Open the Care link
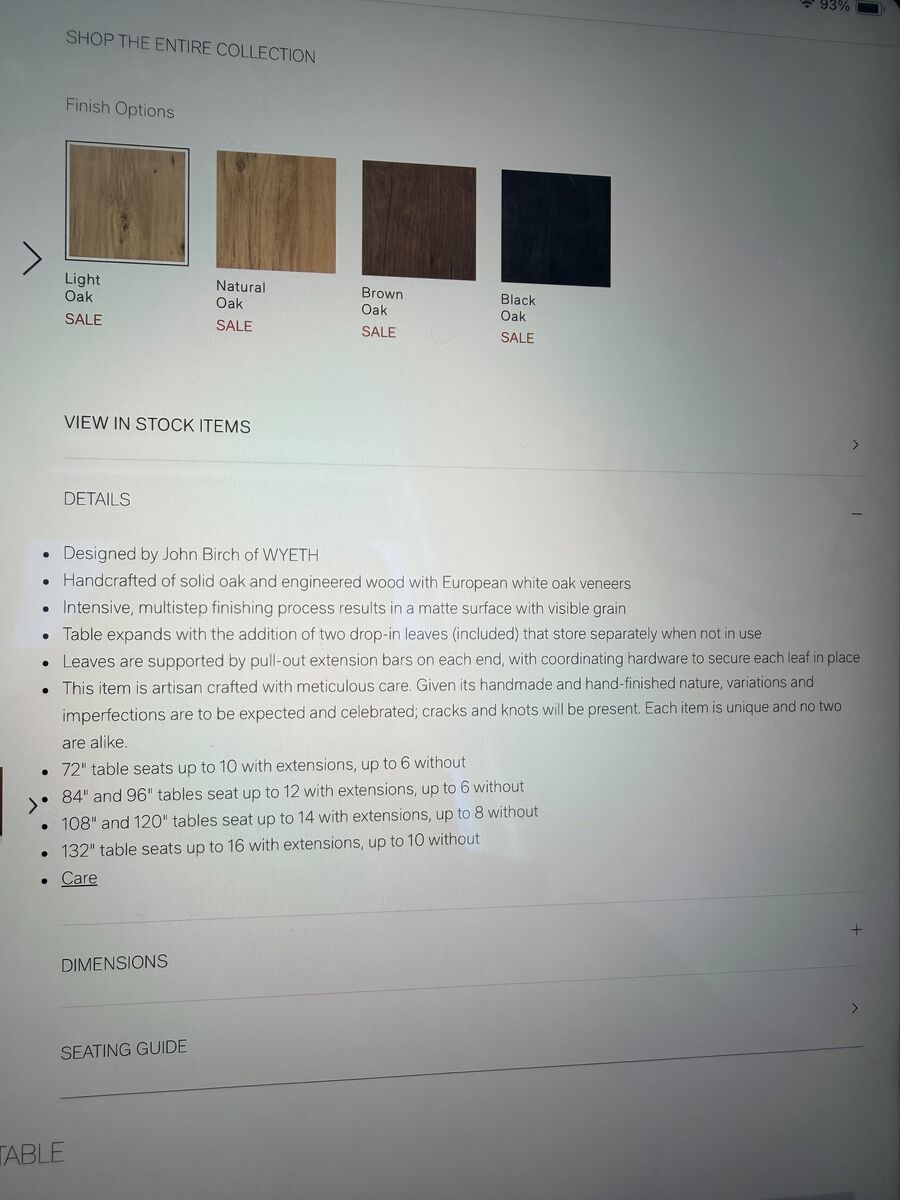The image size is (900, 1200). coord(79,878)
